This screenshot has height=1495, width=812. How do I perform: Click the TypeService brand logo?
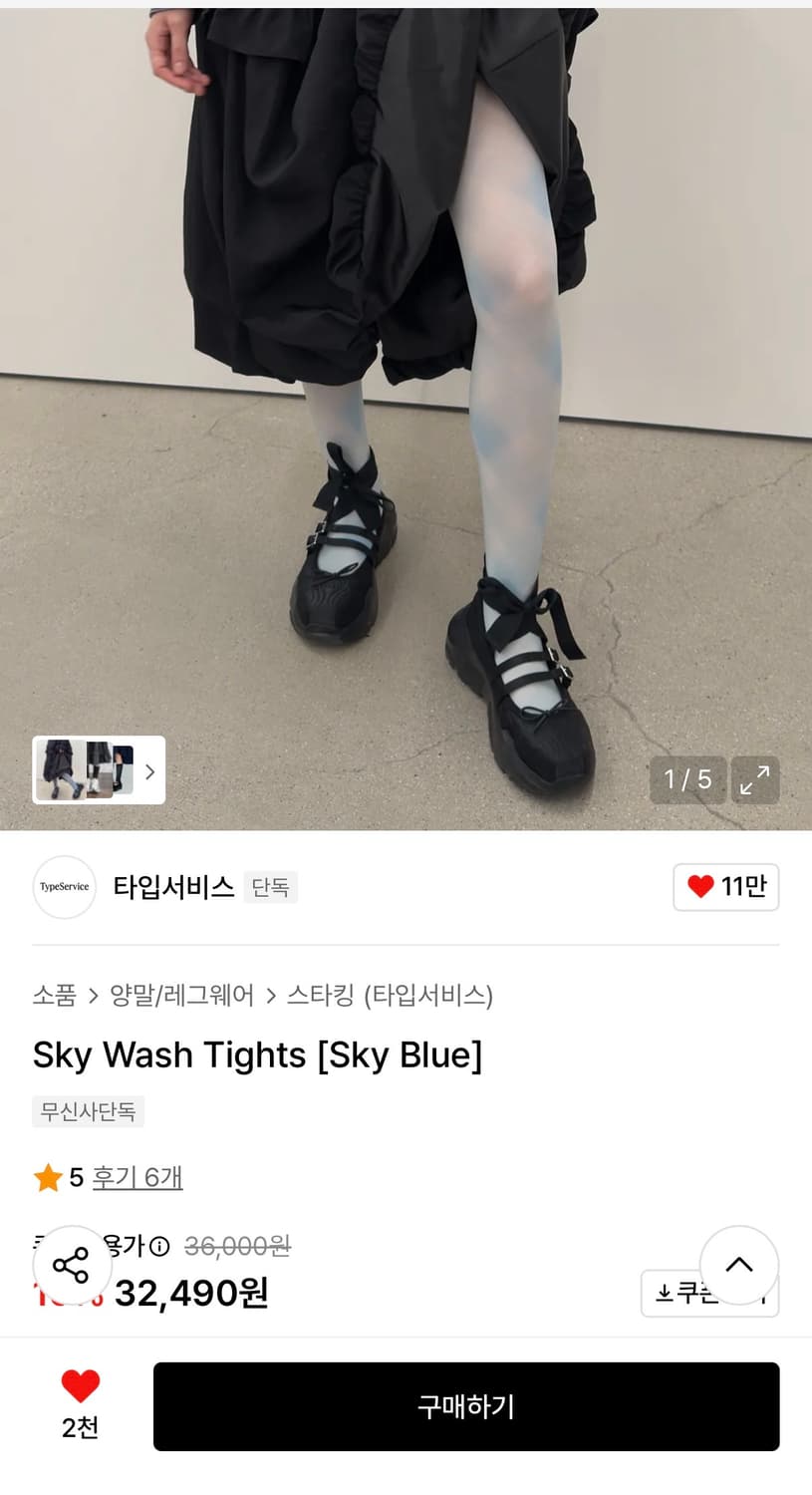pyautogui.click(x=64, y=887)
